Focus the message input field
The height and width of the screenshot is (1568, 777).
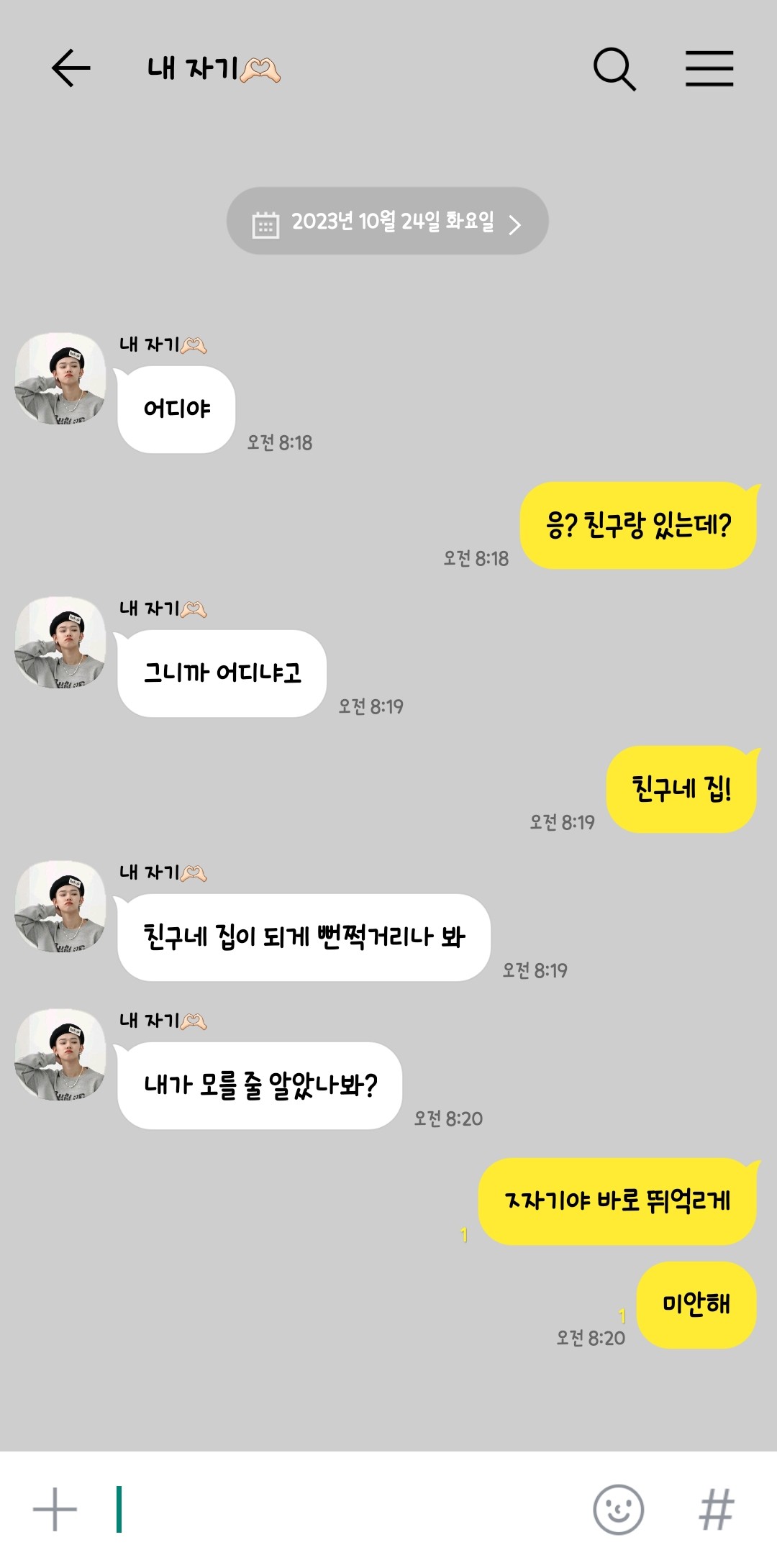point(345,1509)
